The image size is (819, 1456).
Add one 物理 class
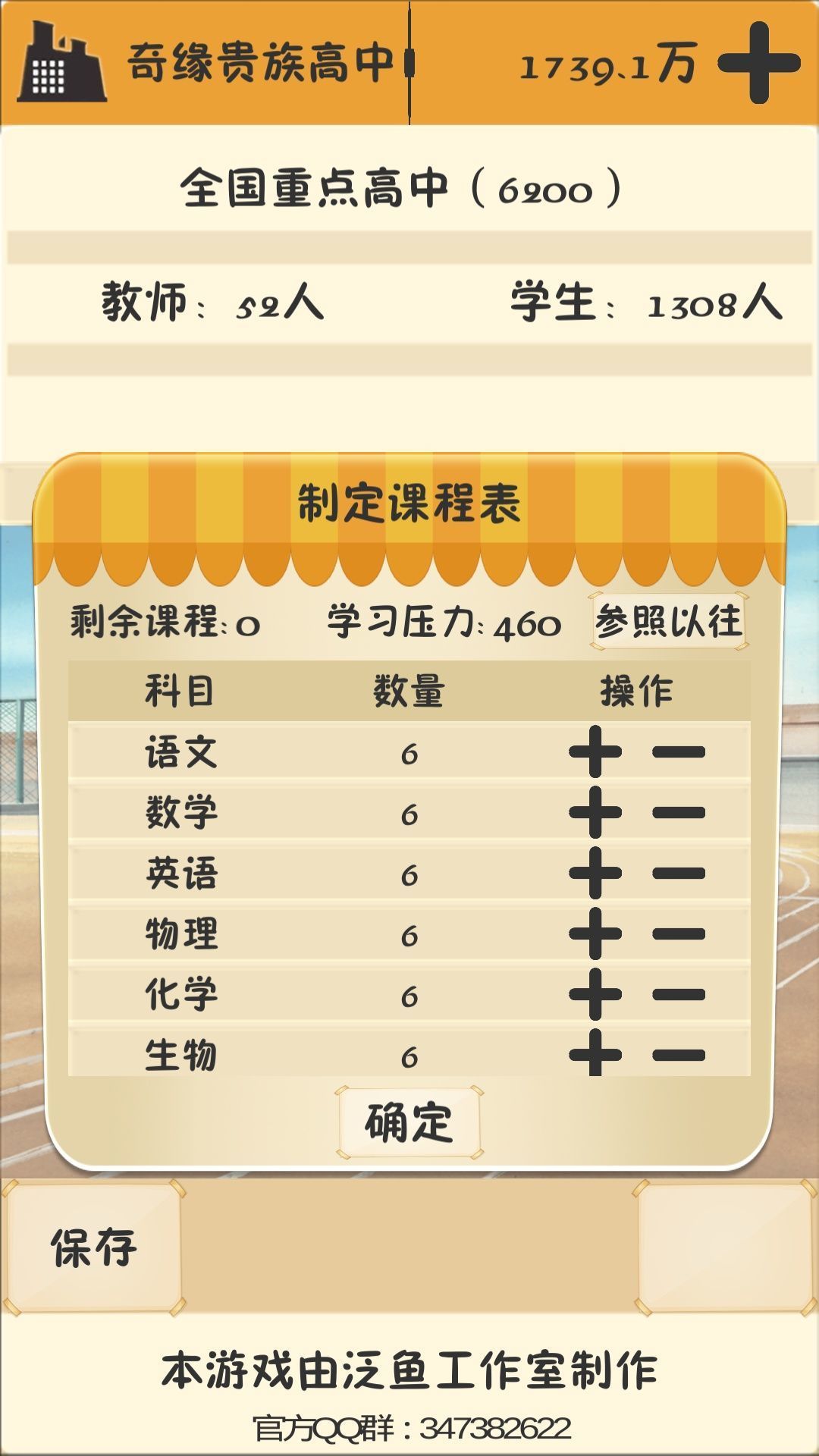coord(595,934)
